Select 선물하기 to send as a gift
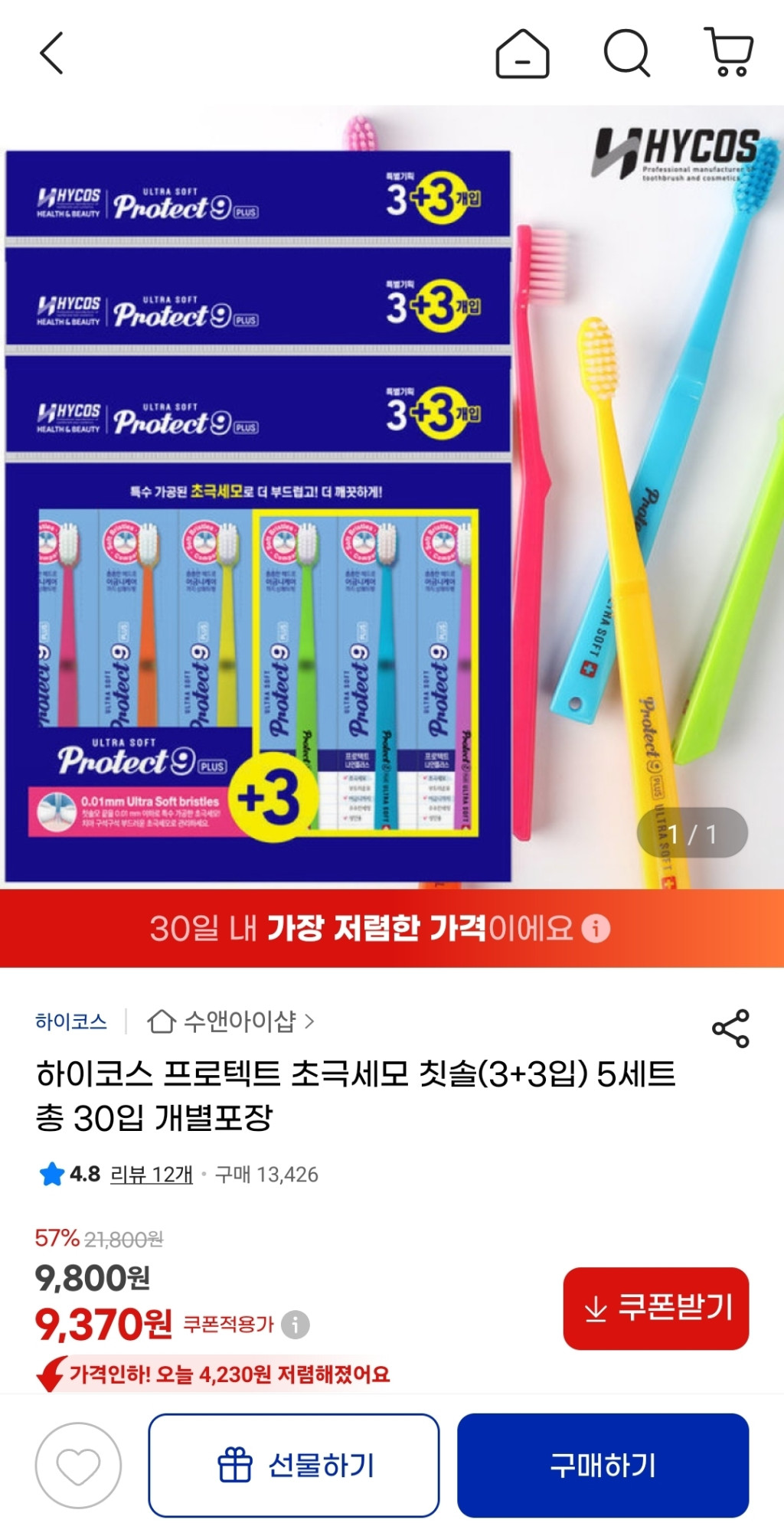Viewport: 784px width, 1536px height. 294,1466
